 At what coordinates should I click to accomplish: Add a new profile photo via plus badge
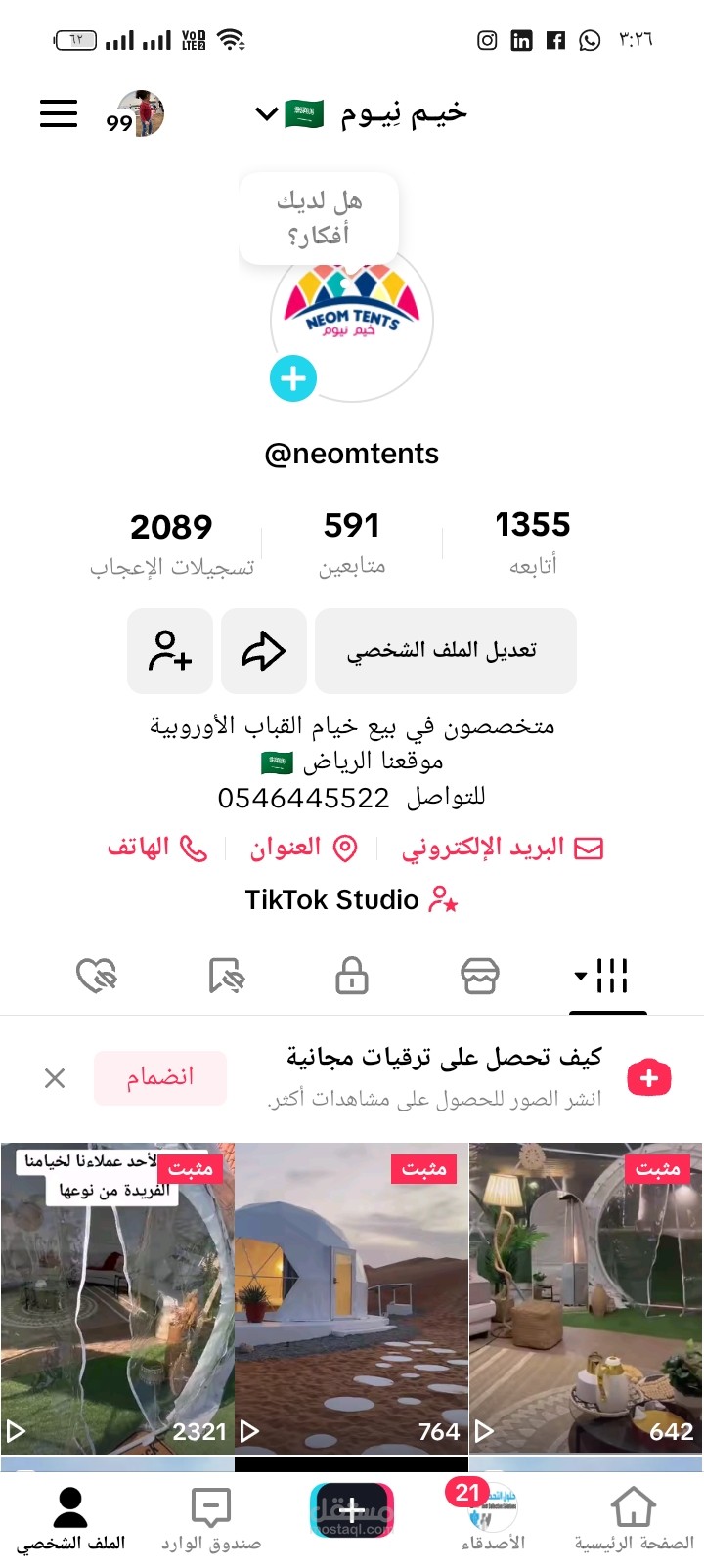point(293,378)
